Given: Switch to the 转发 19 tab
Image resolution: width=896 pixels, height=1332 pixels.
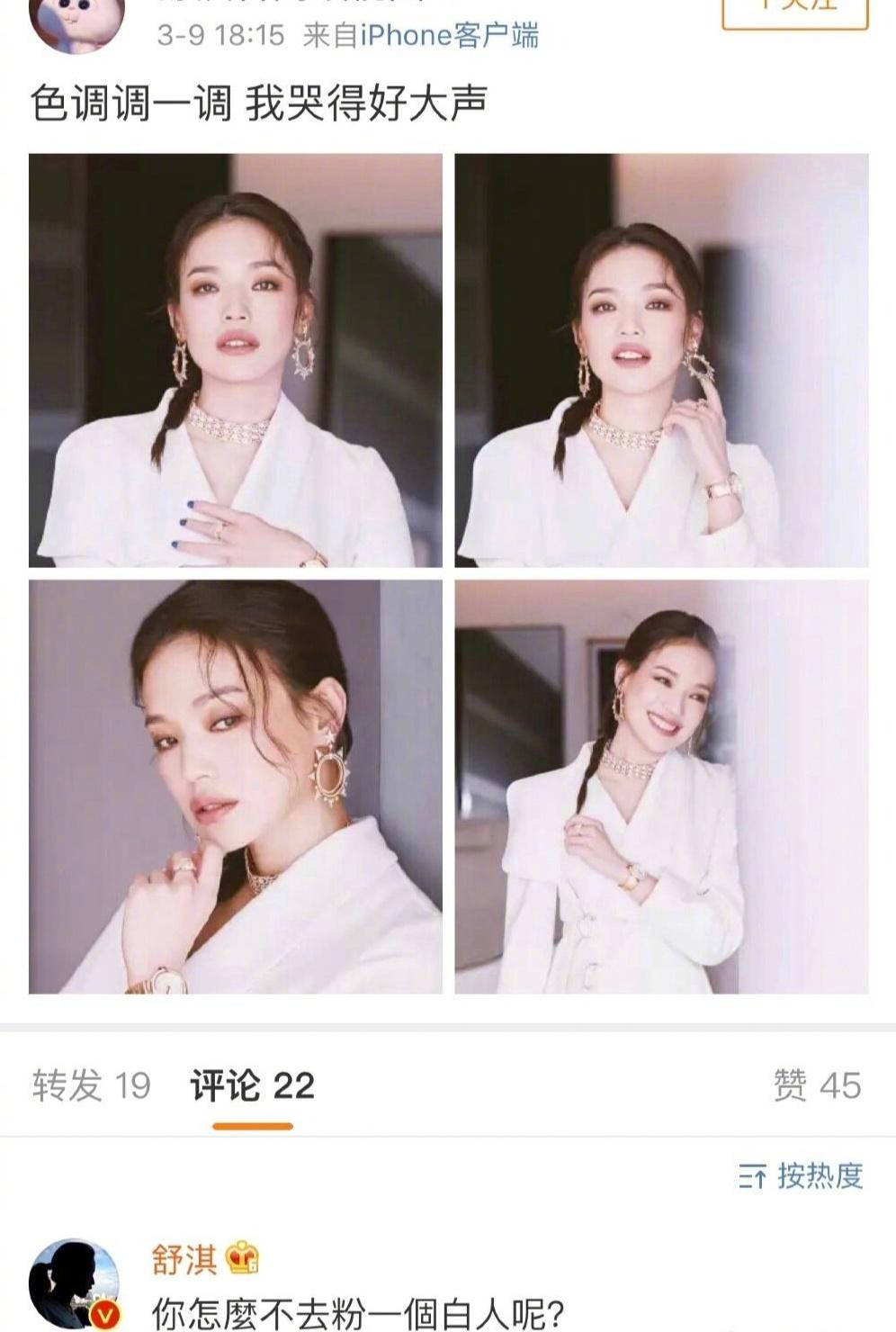Looking at the screenshot, I should pos(92,1085).
